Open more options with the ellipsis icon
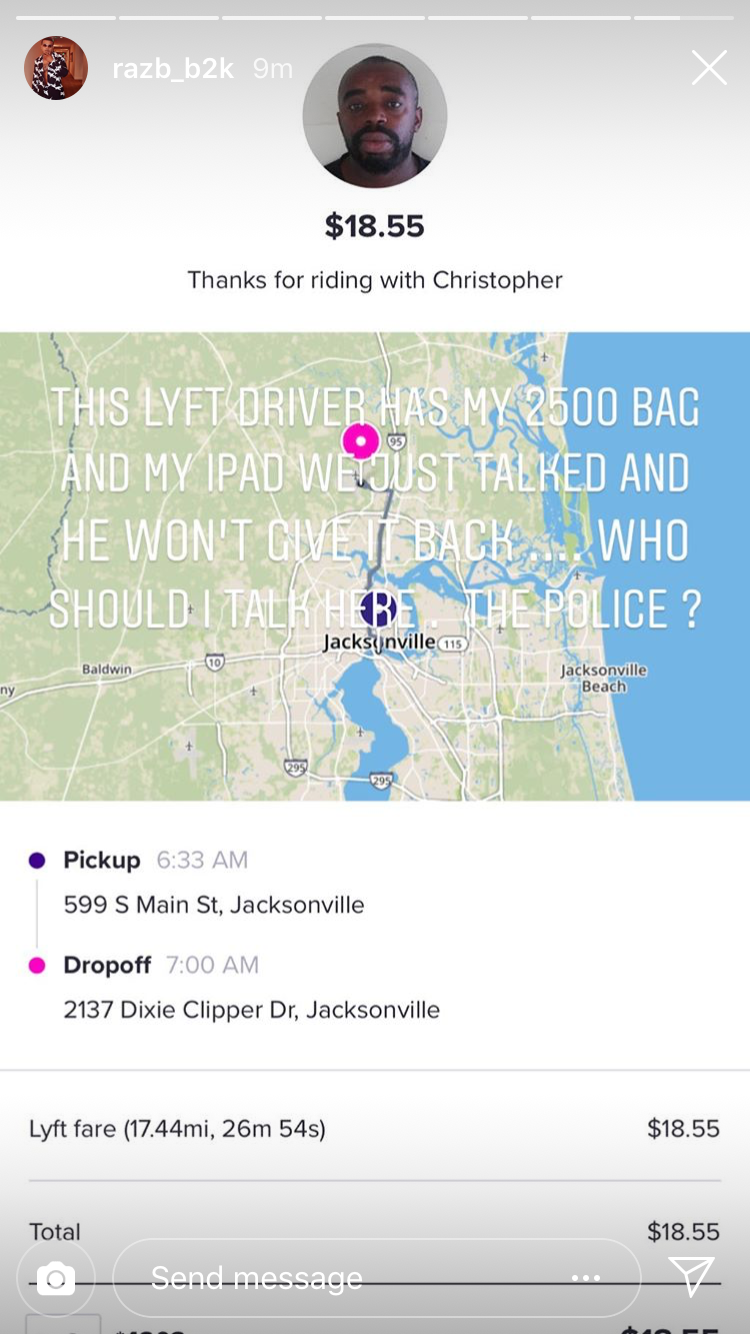Viewport: 750px width, 1334px height. click(587, 1277)
